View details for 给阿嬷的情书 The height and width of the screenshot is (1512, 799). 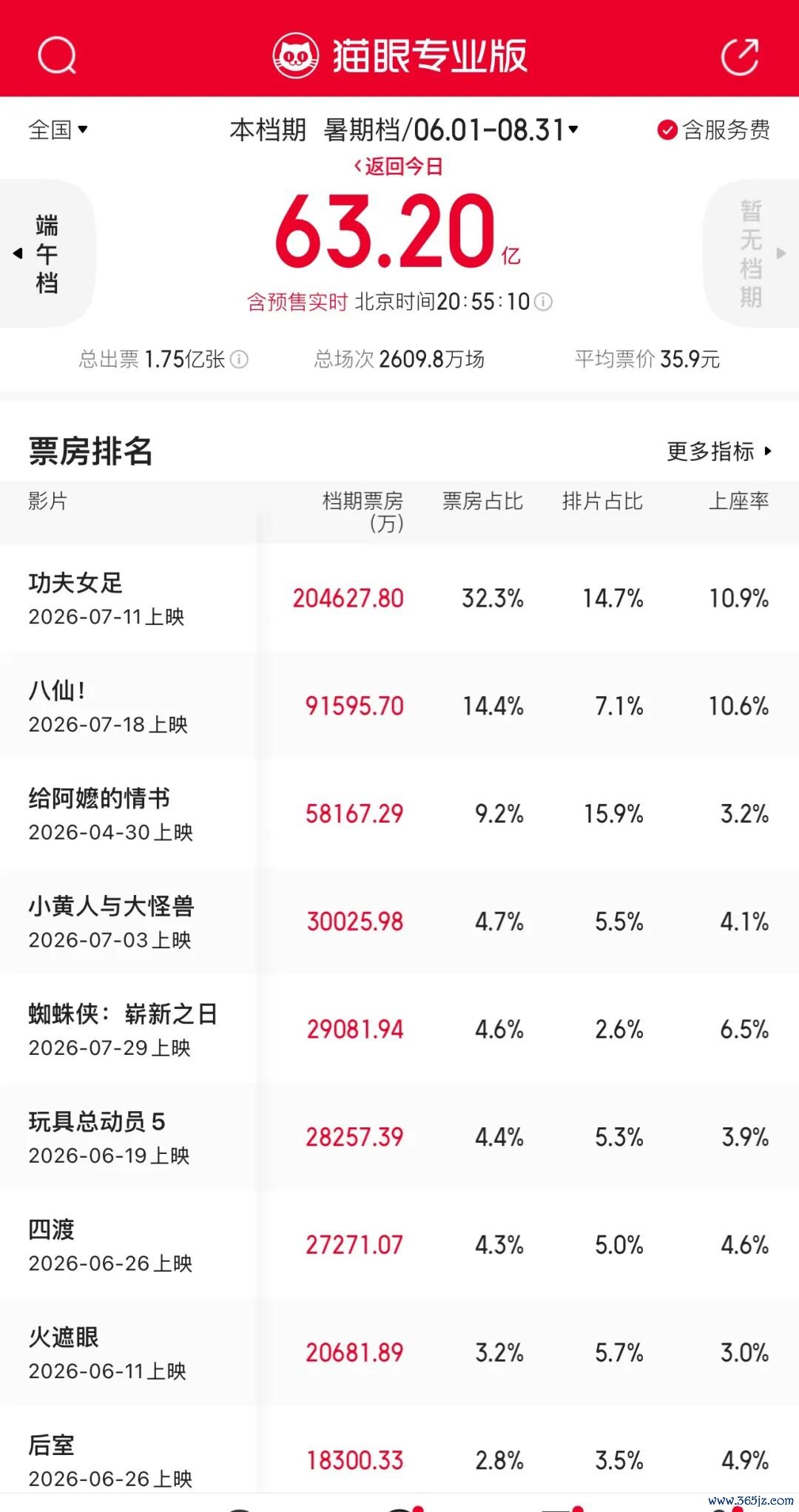coord(399,814)
